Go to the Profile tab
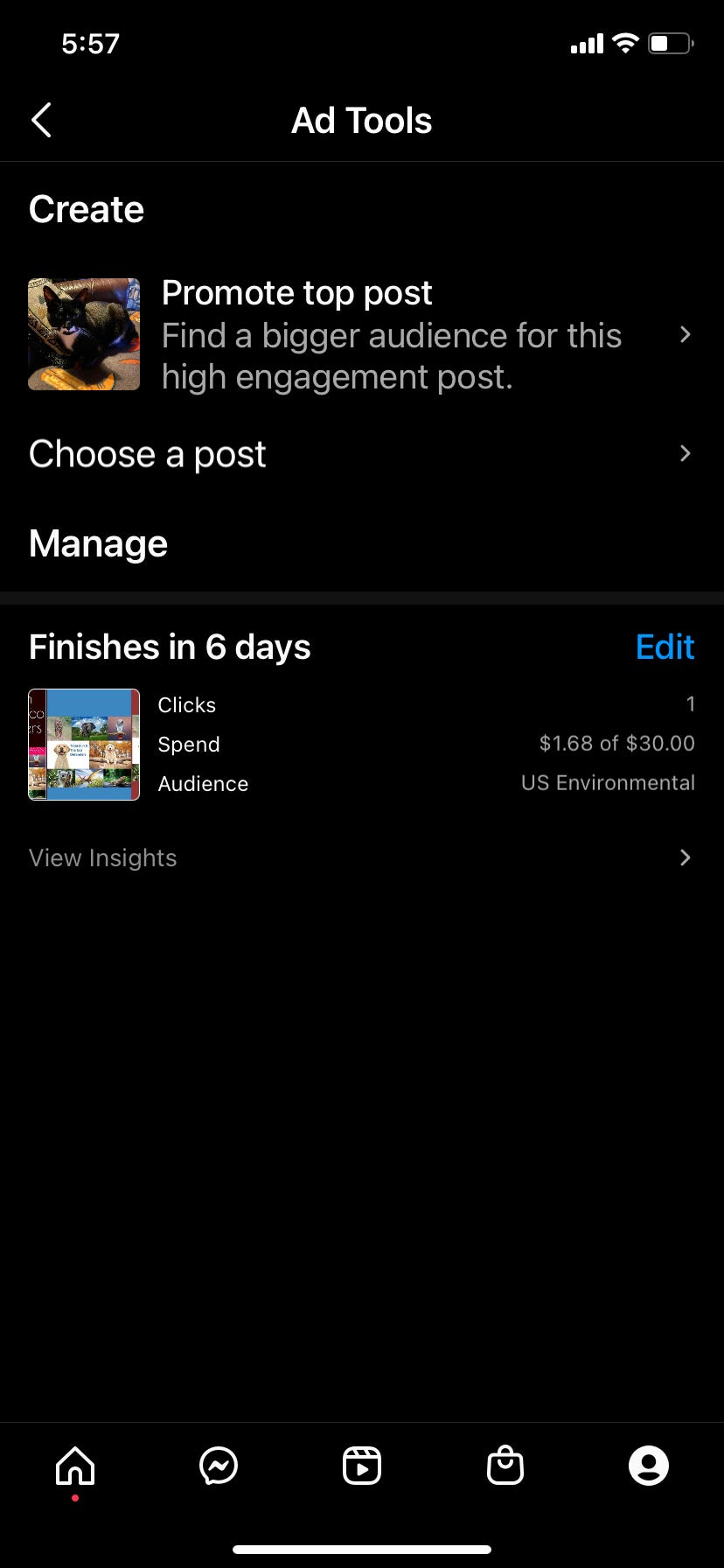The width and height of the screenshot is (724, 1568). (649, 1466)
